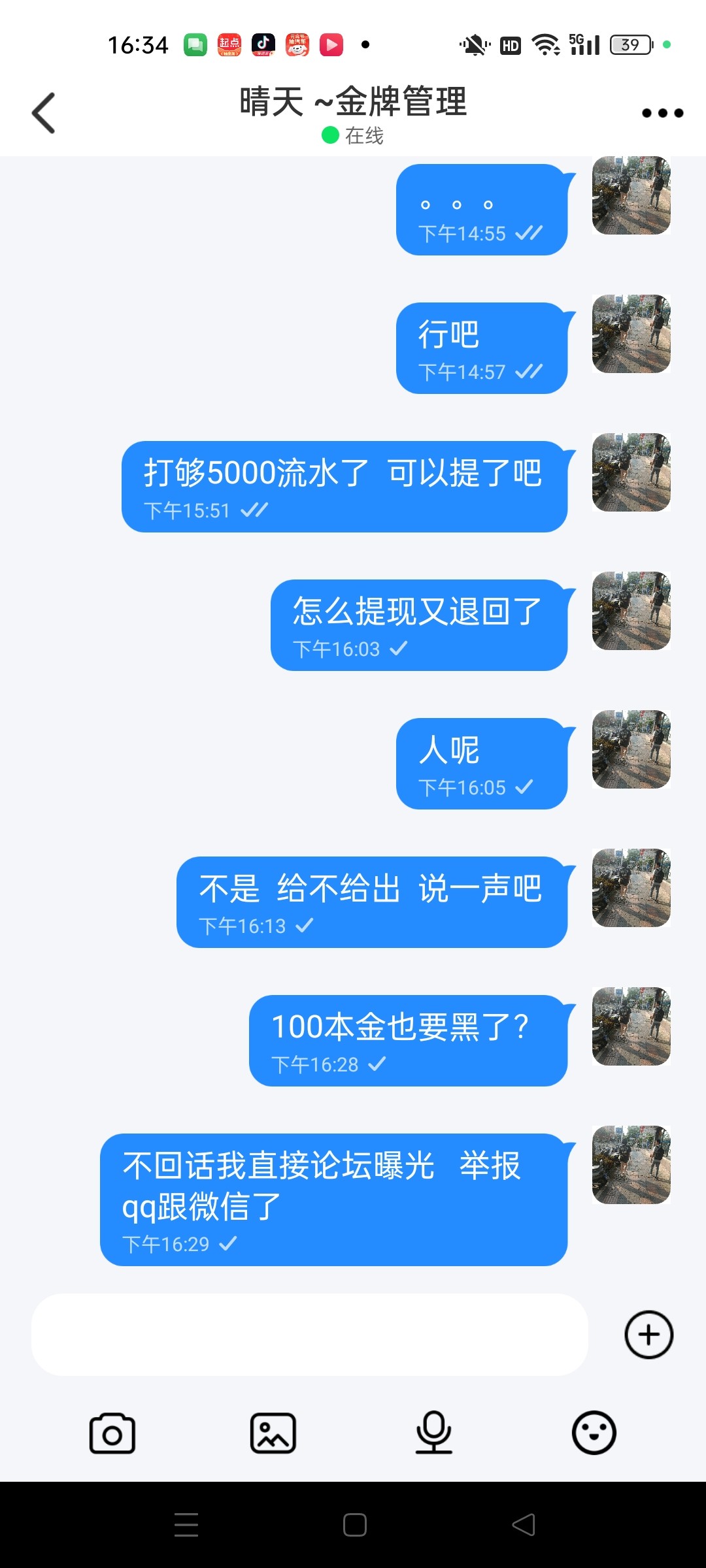Image resolution: width=706 pixels, height=1568 pixels.
Task: Tap the 在线 online status label
Action: [x=353, y=137]
